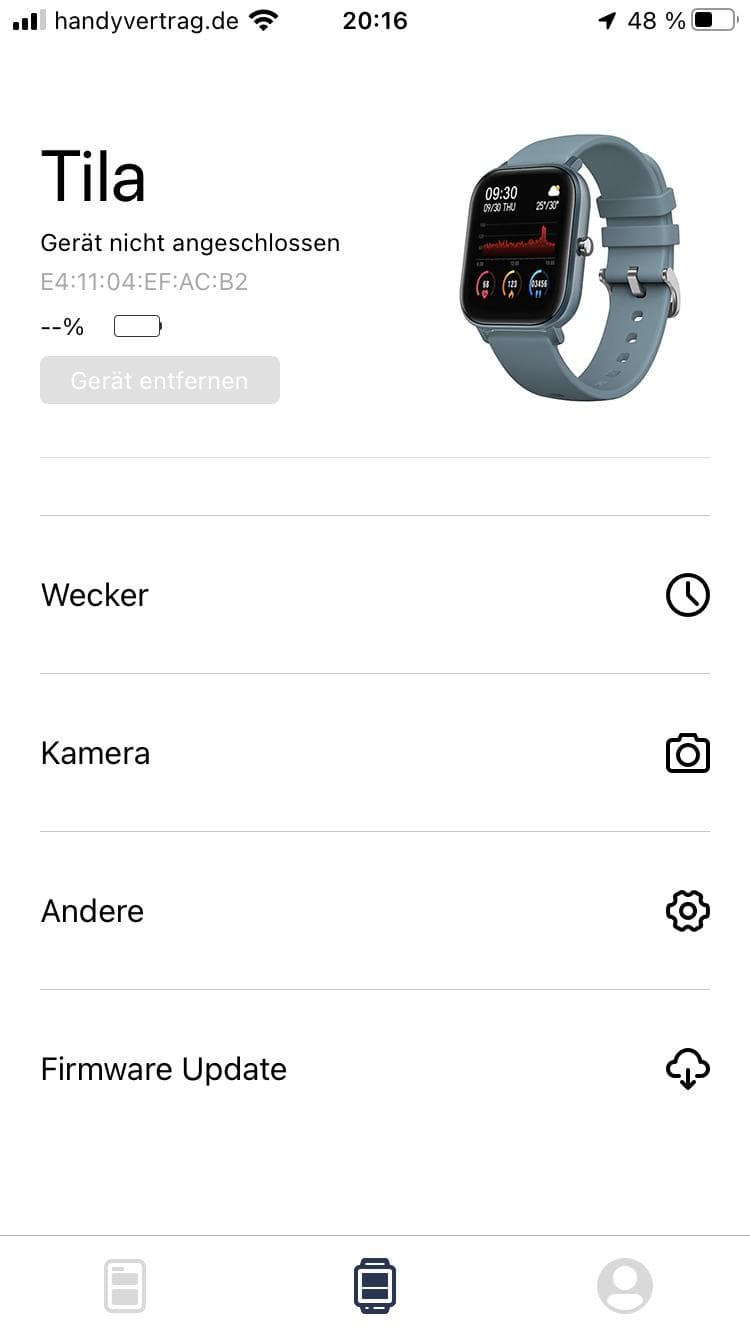Start the Firmware Update
The image size is (750, 1334).
tap(375, 1069)
